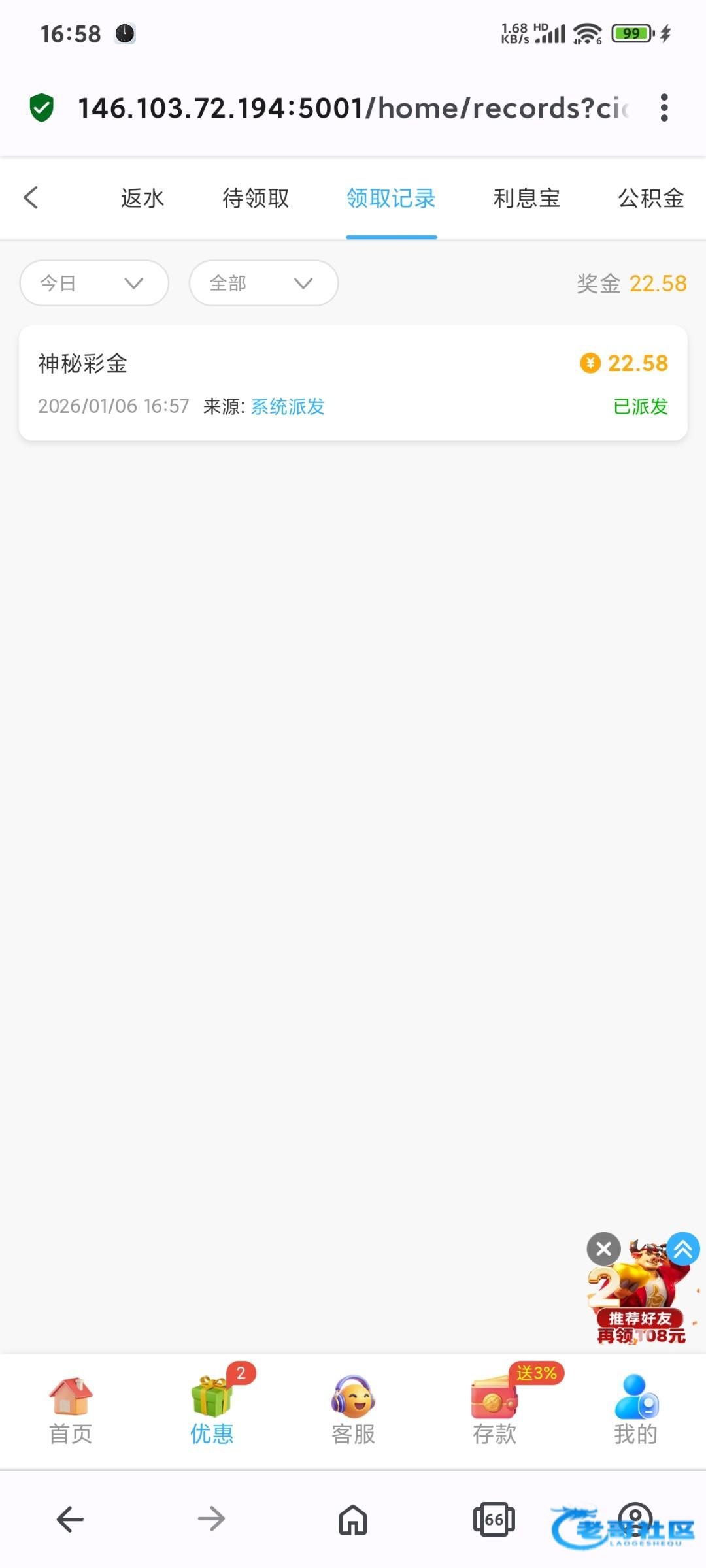Screen dimensions: 706x1568
Task: Contact 客服 customer service
Action: pos(353,1410)
